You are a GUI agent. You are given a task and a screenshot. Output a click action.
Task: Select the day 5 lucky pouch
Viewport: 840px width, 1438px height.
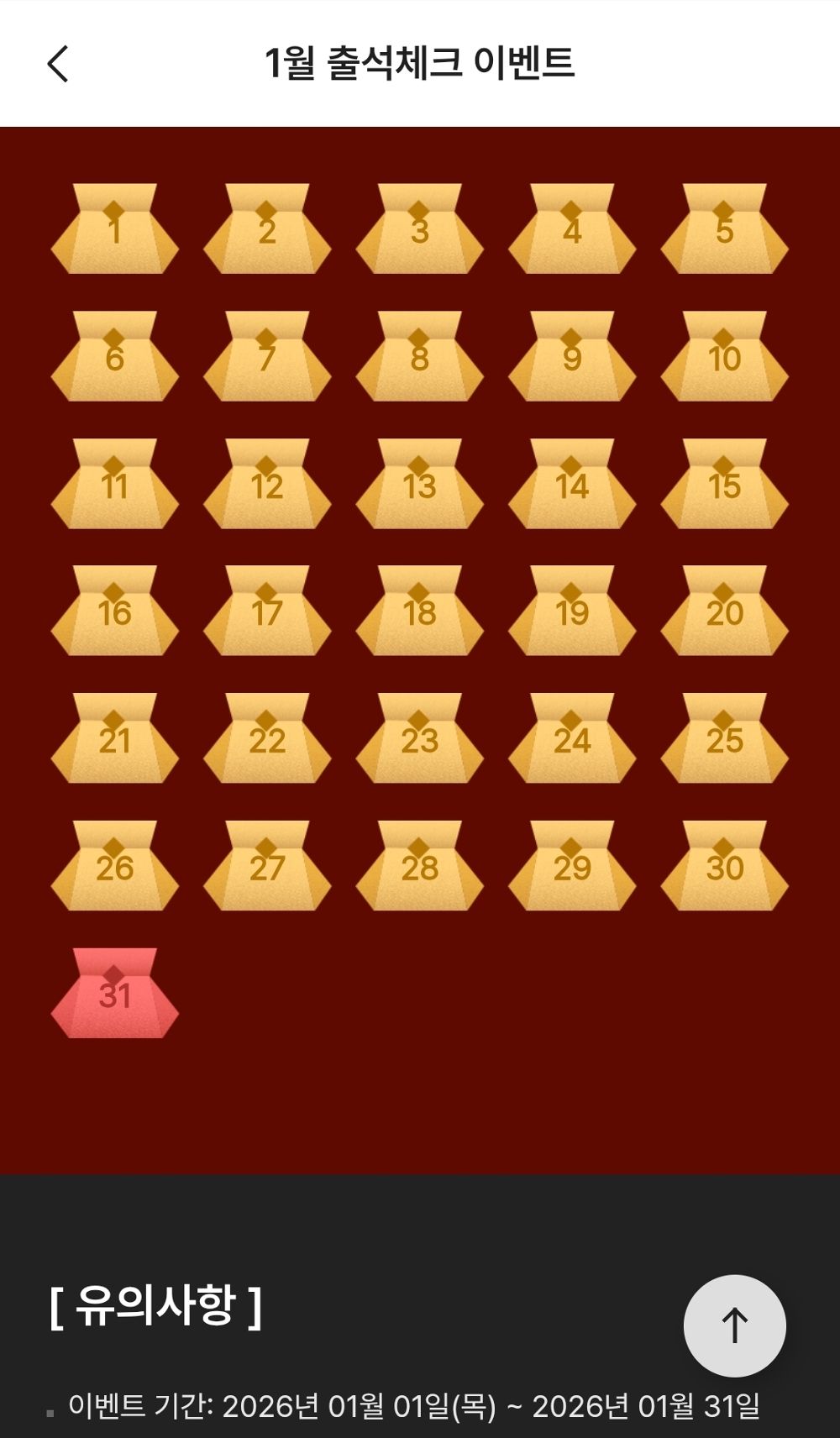[x=724, y=230]
